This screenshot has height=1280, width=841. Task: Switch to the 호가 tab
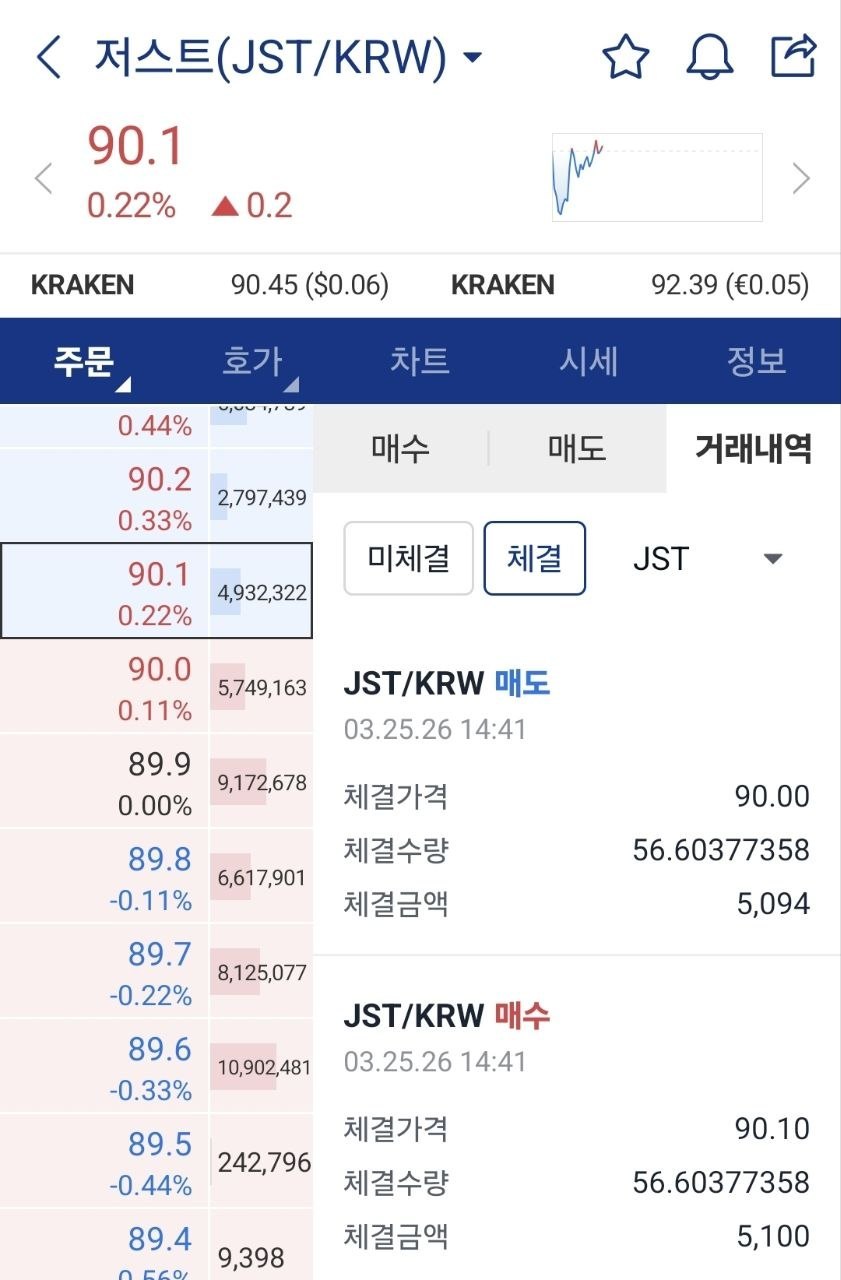point(253,362)
